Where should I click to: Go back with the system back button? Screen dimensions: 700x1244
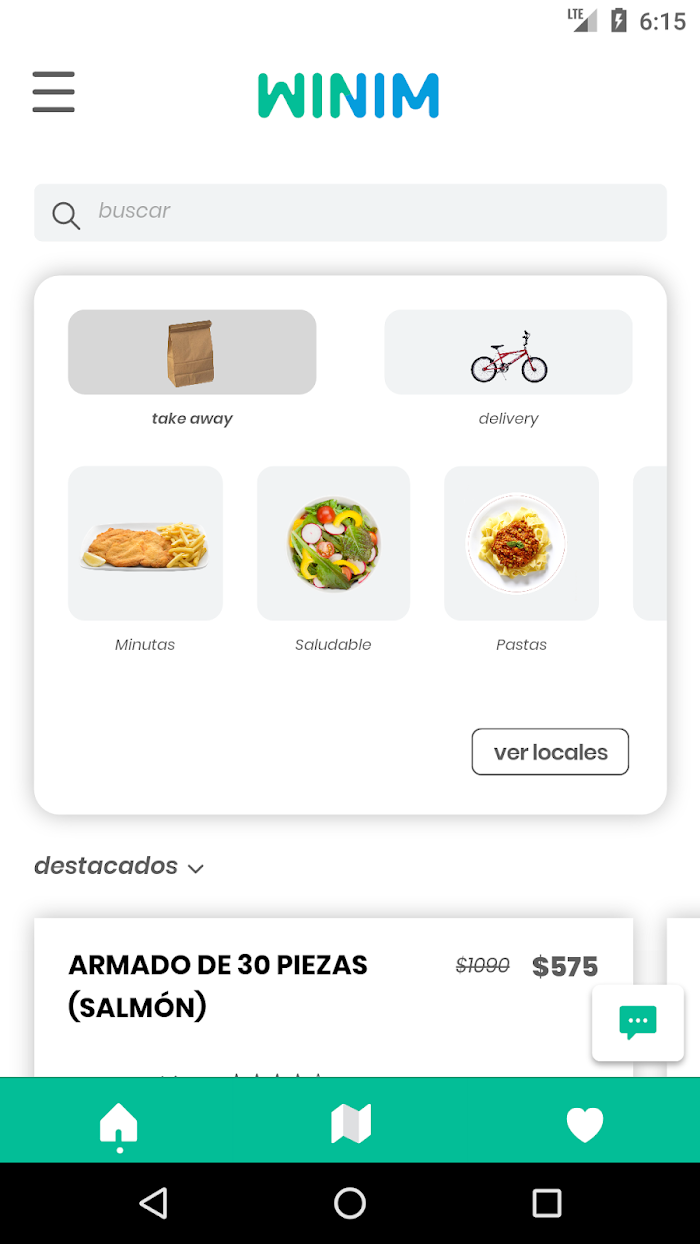coord(153,1203)
